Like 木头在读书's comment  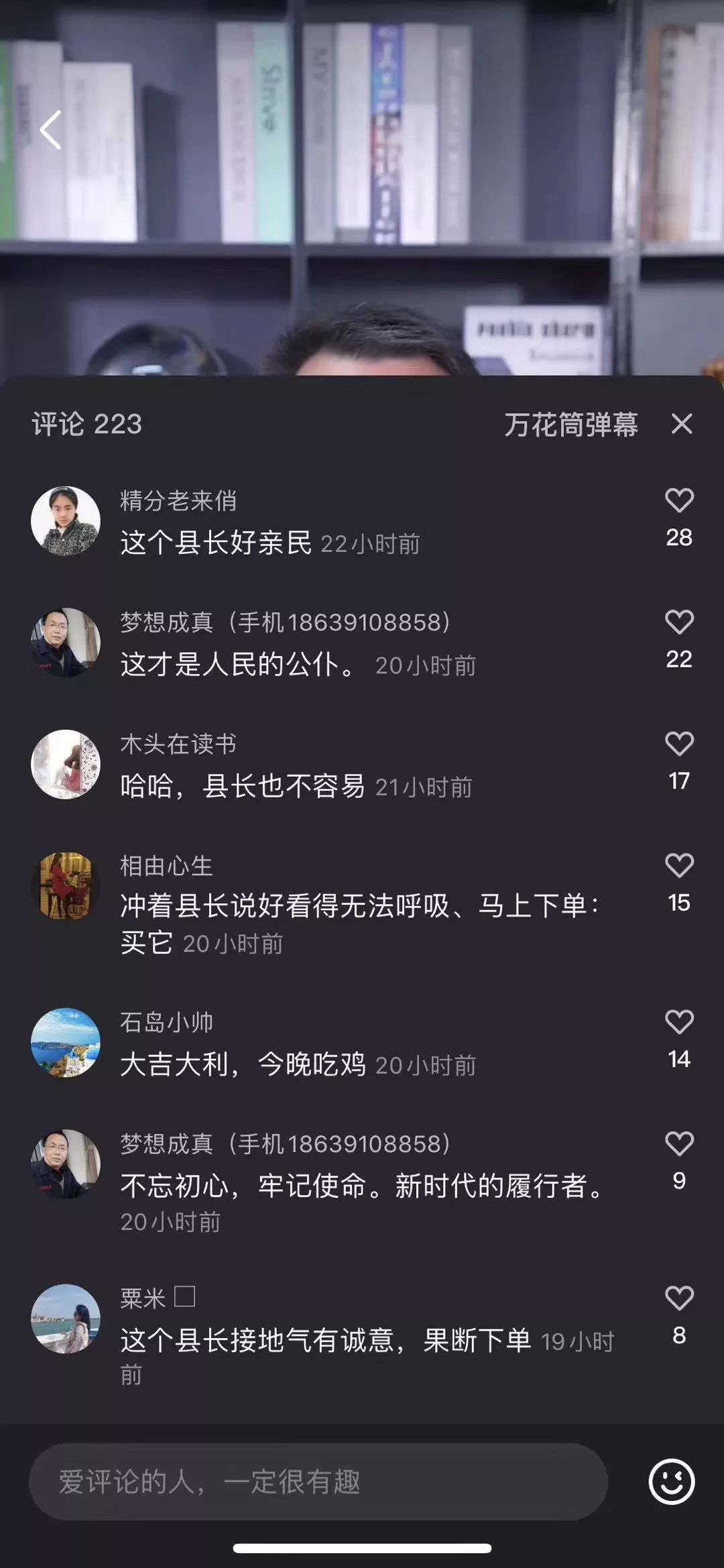679,744
